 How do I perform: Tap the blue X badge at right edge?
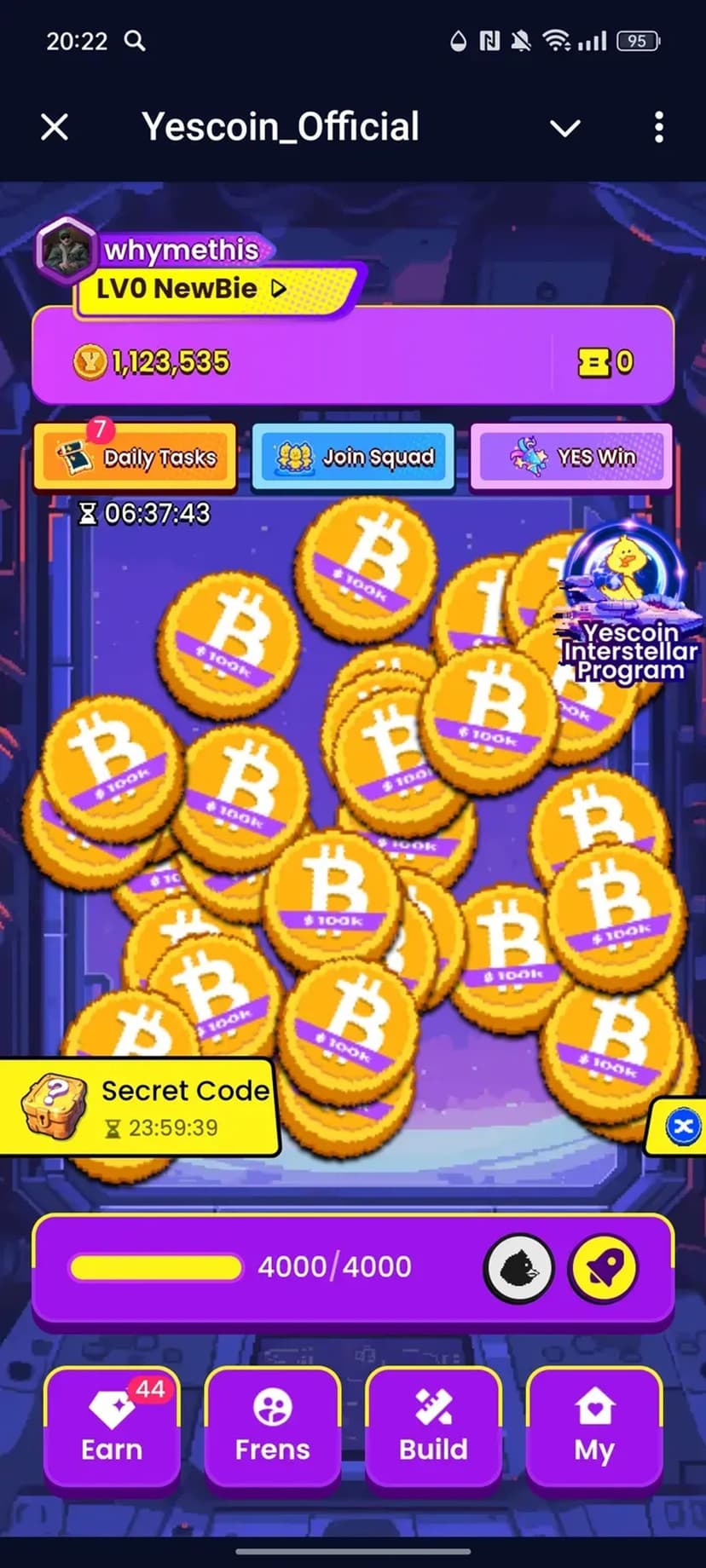click(682, 1127)
